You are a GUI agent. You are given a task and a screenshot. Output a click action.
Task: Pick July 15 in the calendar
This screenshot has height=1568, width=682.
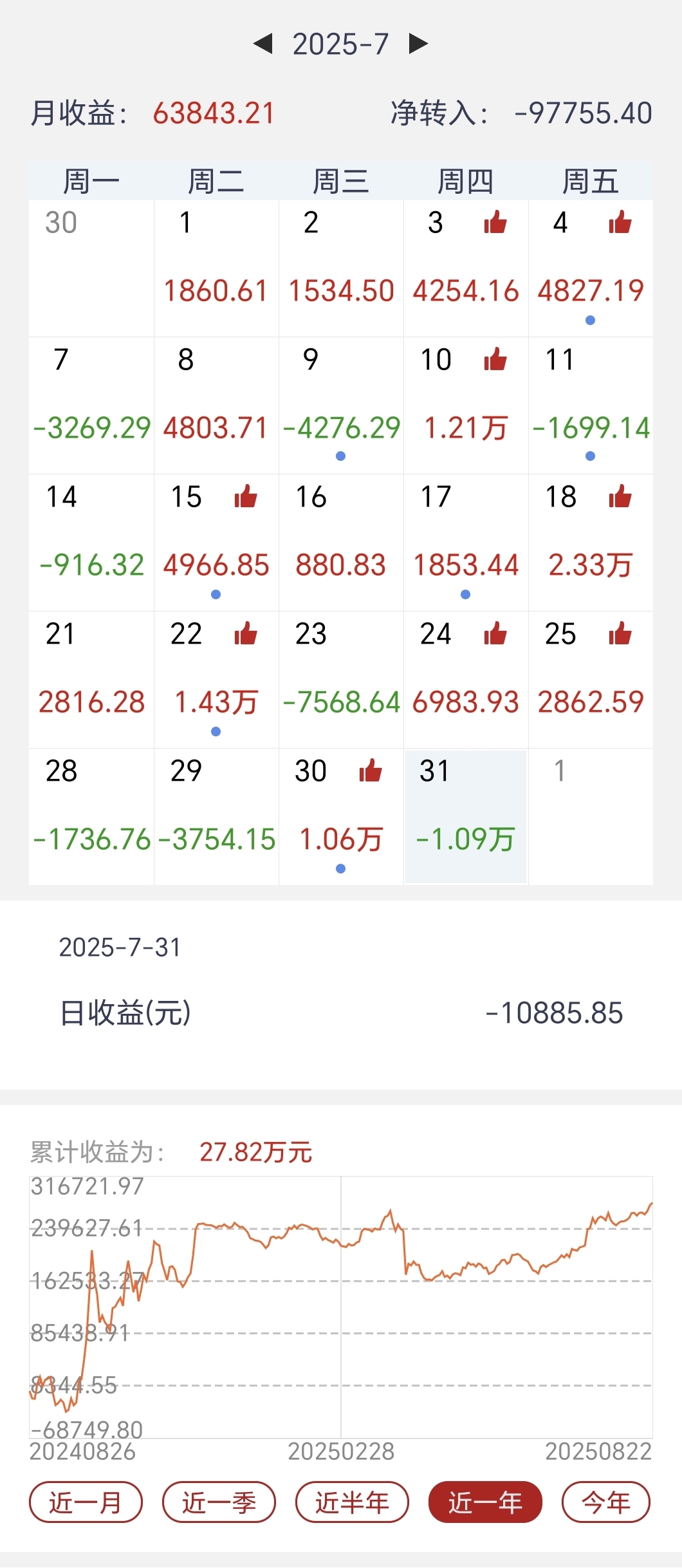point(216,543)
